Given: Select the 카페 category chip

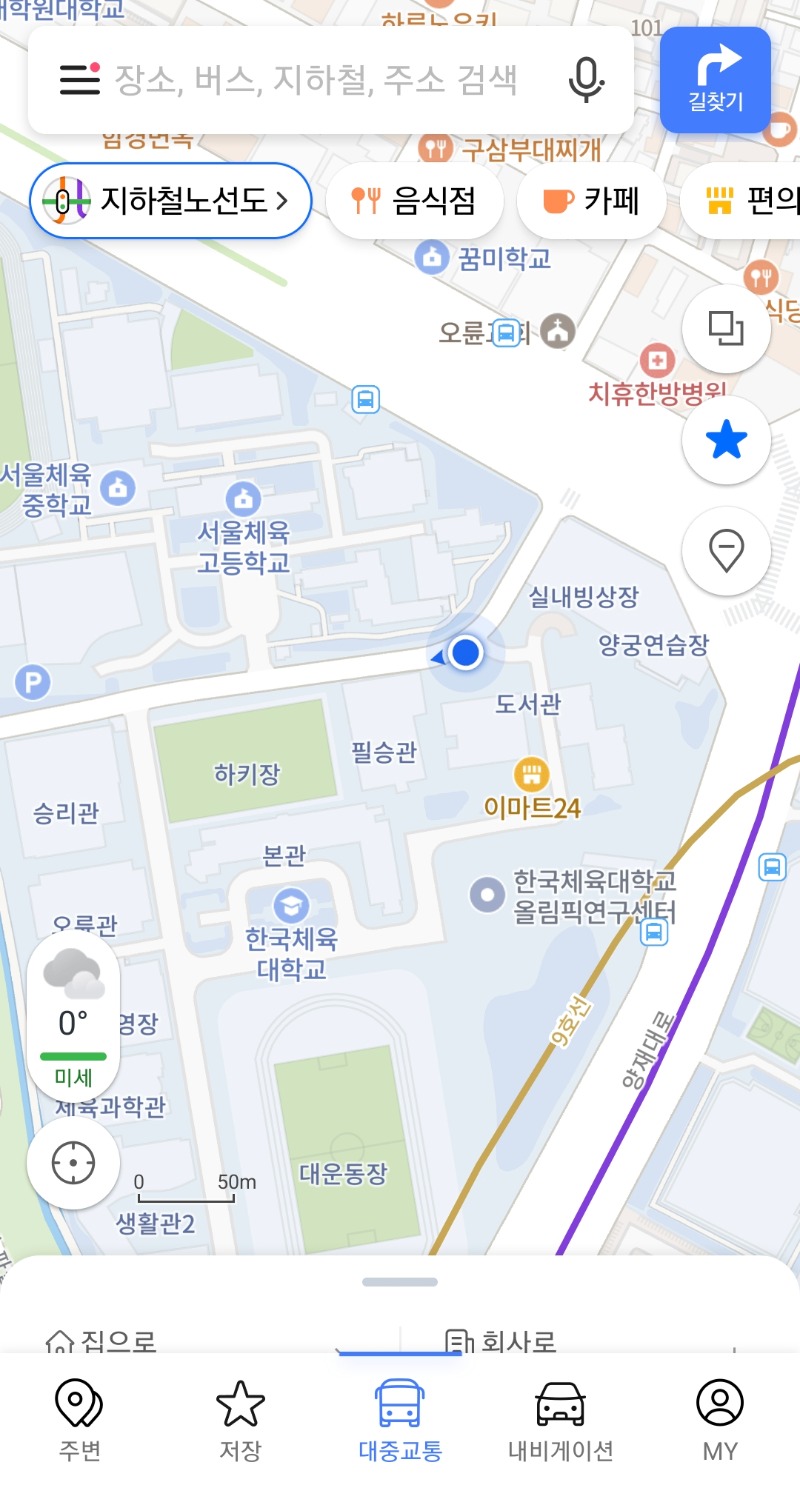Looking at the screenshot, I should (591, 201).
